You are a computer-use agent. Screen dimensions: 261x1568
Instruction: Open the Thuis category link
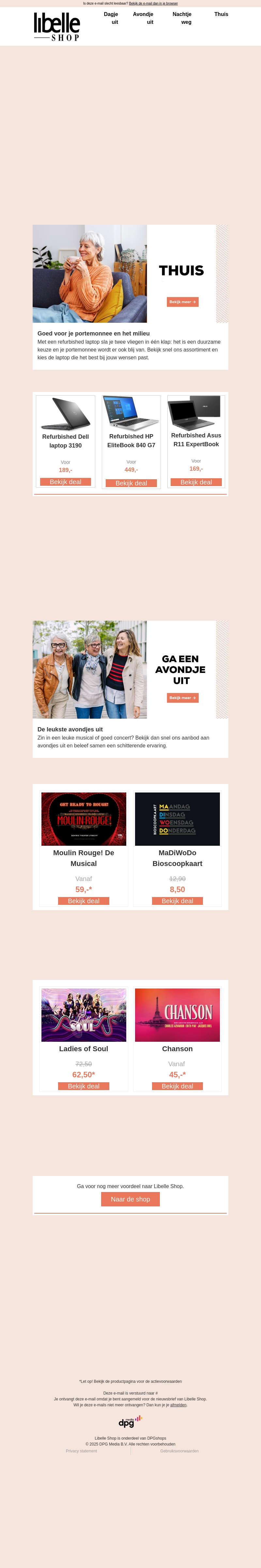(221, 14)
